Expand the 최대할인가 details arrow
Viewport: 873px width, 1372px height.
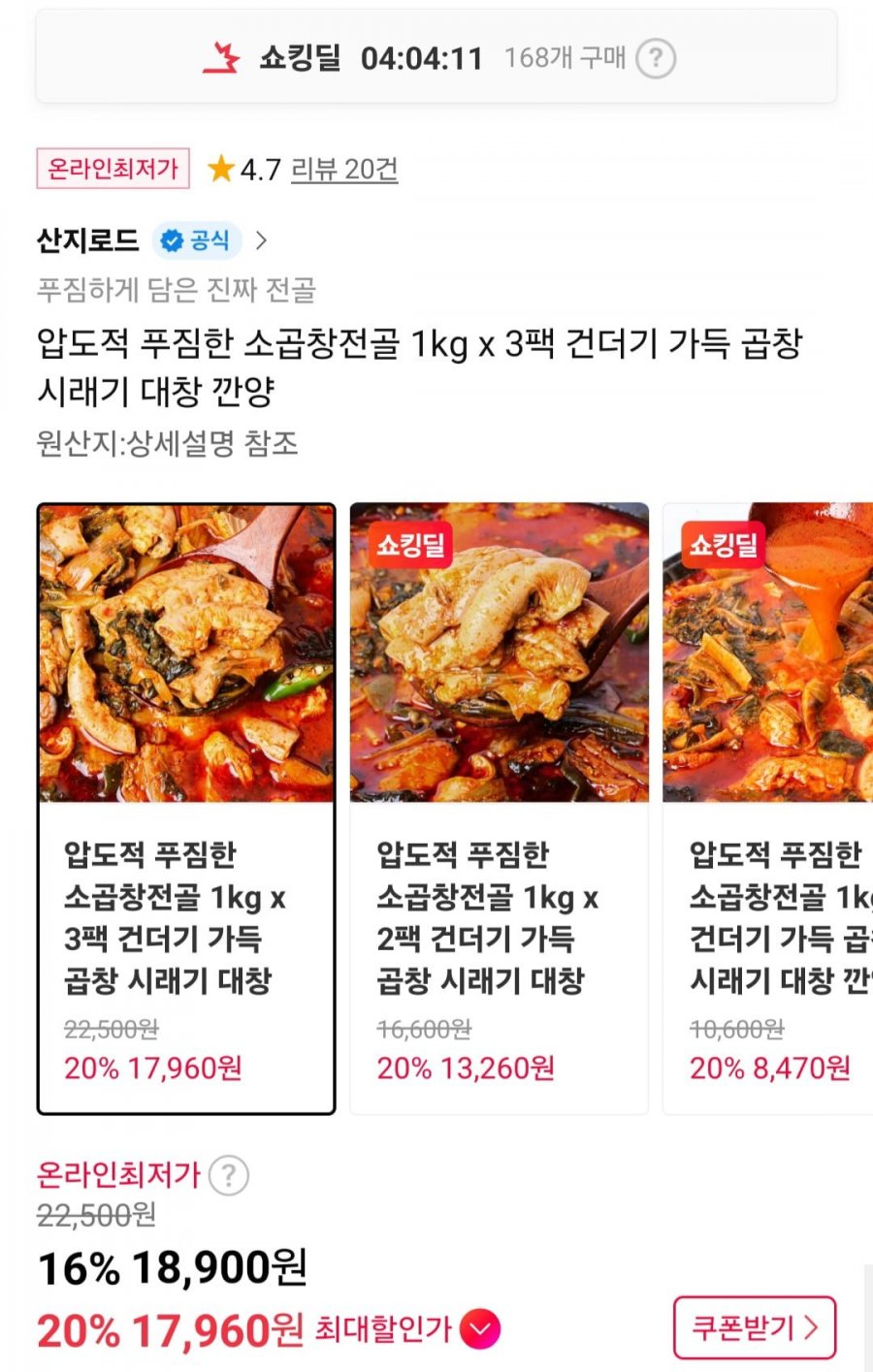click(480, 1329)
